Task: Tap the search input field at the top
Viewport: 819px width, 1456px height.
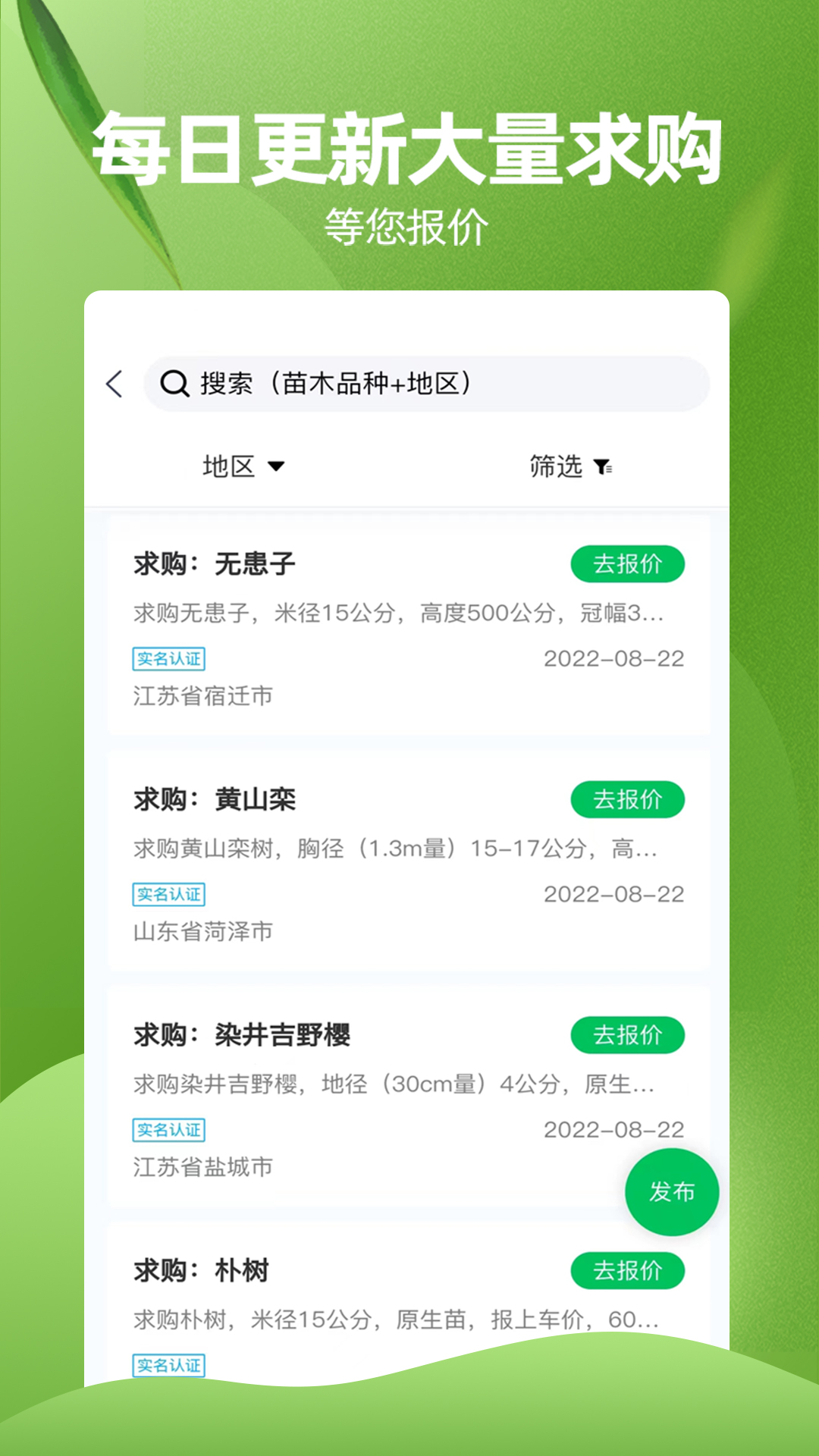Action: pyautogui.click(x=425, y=384)
